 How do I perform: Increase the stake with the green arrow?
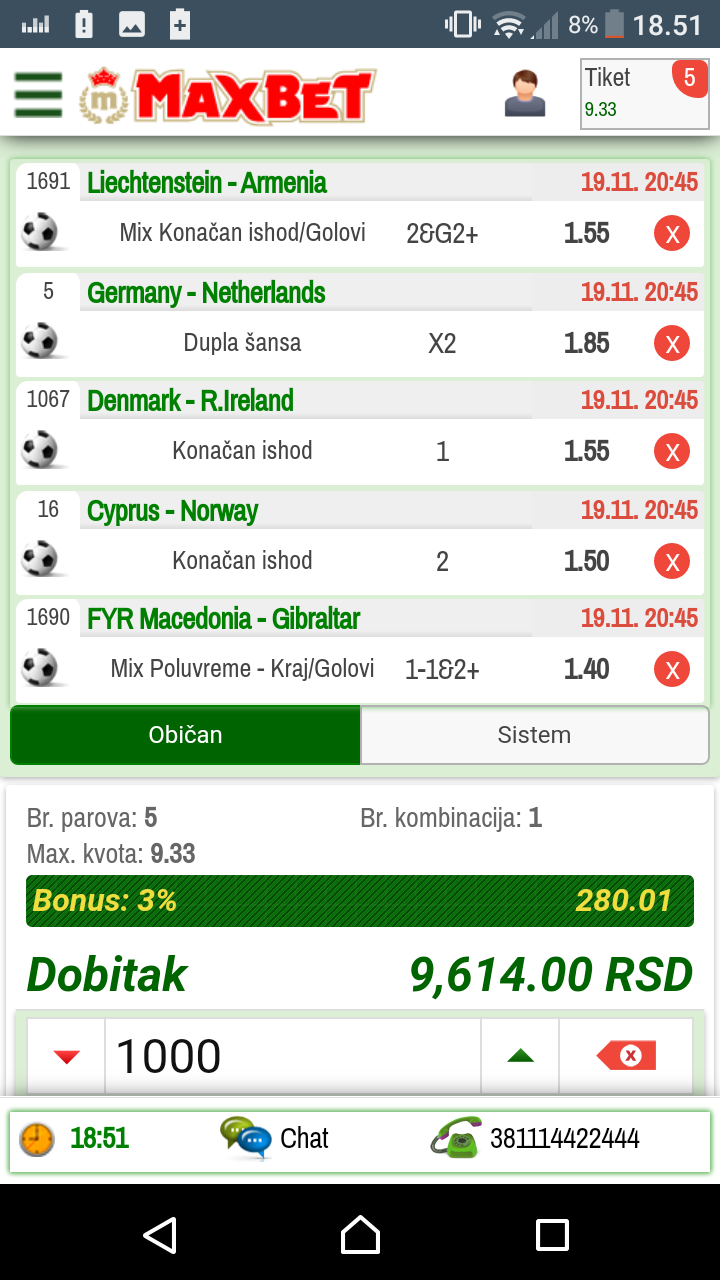(520, 1056)
